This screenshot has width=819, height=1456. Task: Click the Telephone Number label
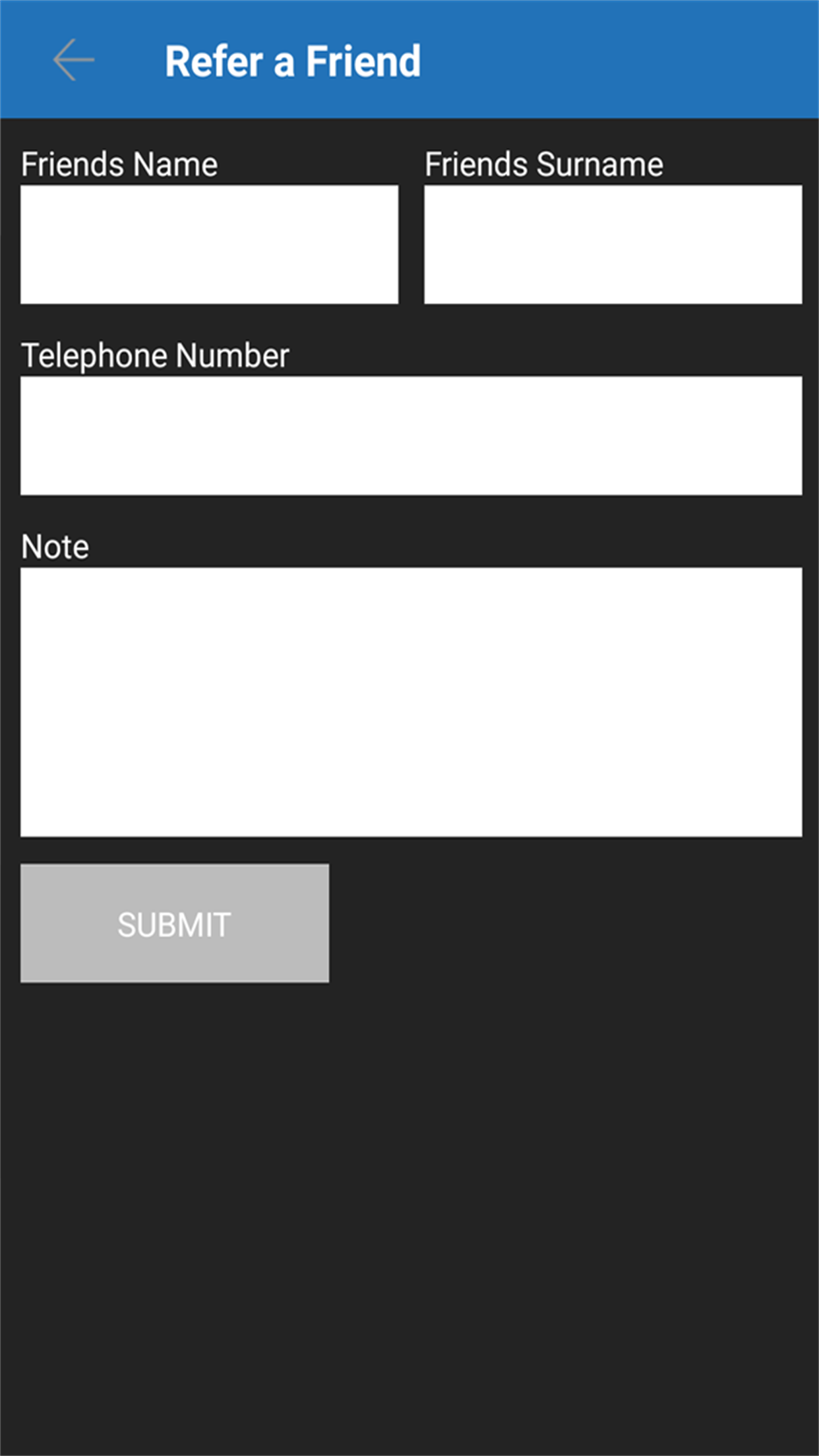156,354
